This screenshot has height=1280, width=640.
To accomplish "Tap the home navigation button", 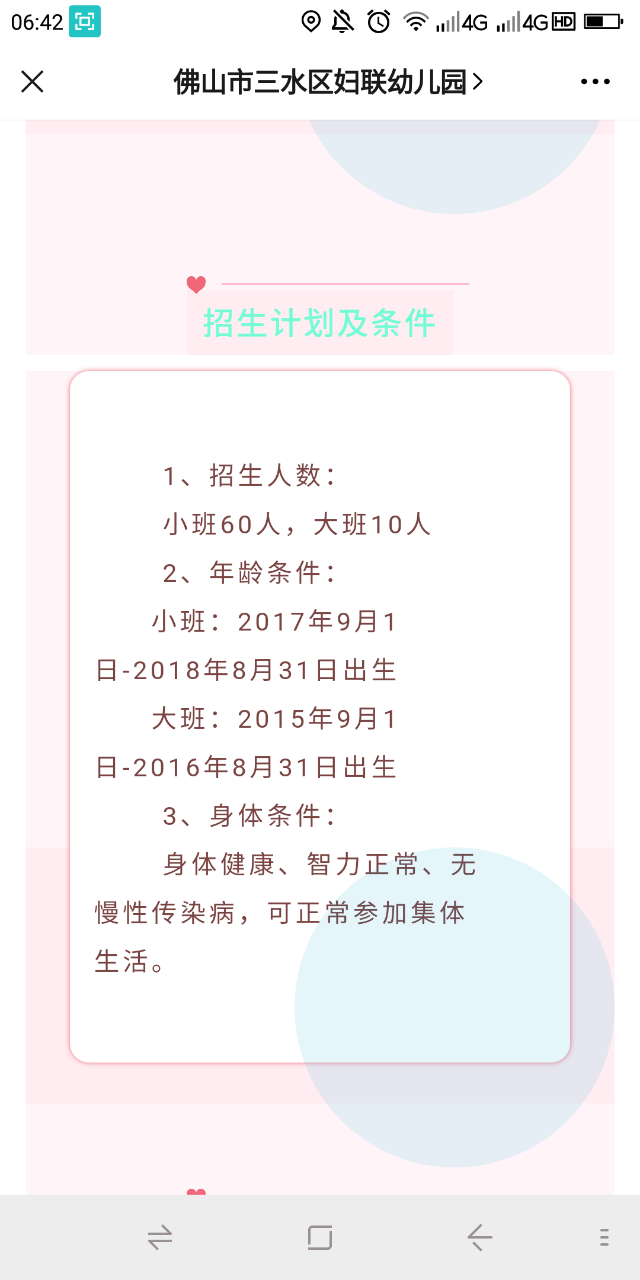I will point(320,1238).
